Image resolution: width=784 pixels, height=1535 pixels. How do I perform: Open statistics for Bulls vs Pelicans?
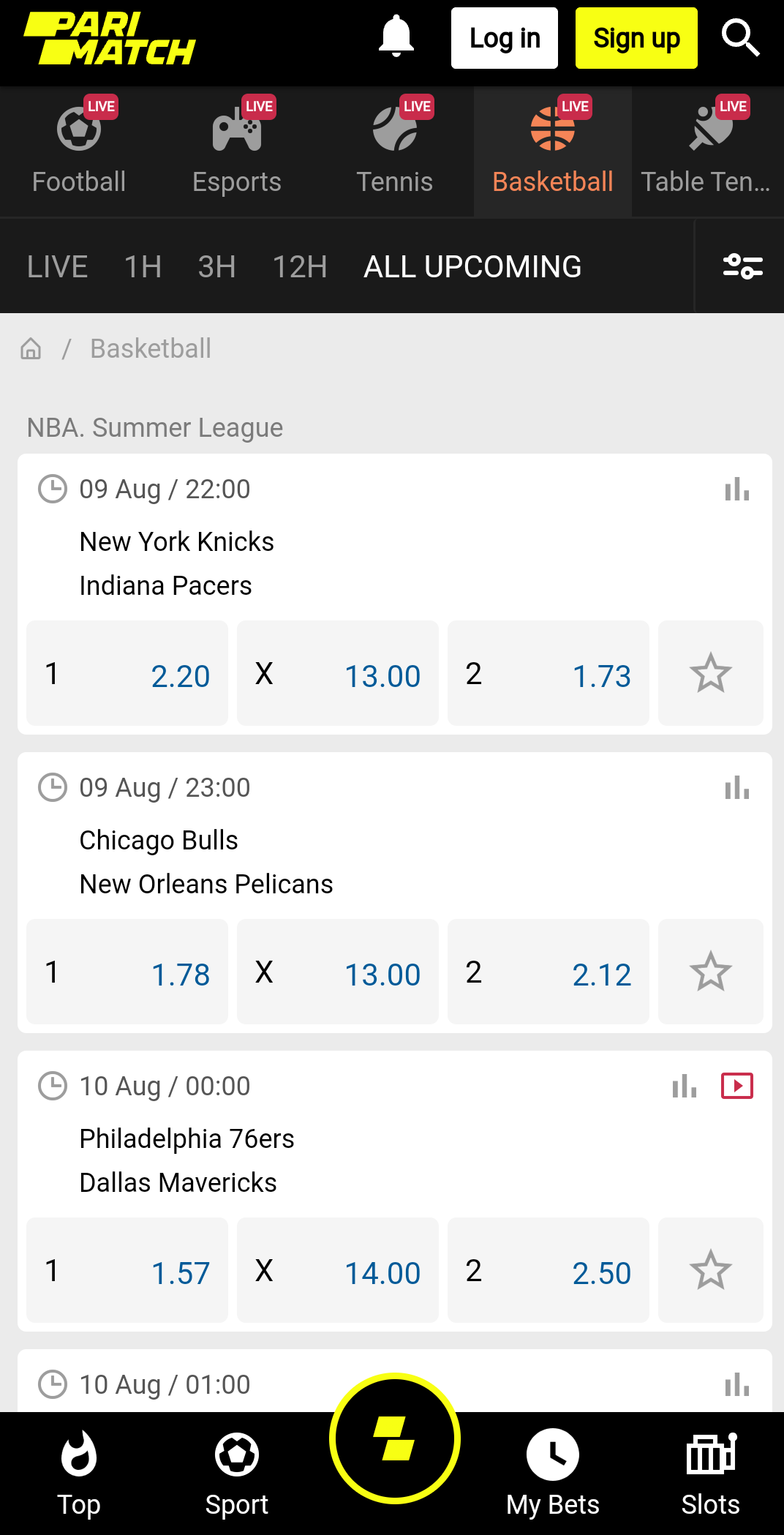pyautogui.click(x=737, y=788)
